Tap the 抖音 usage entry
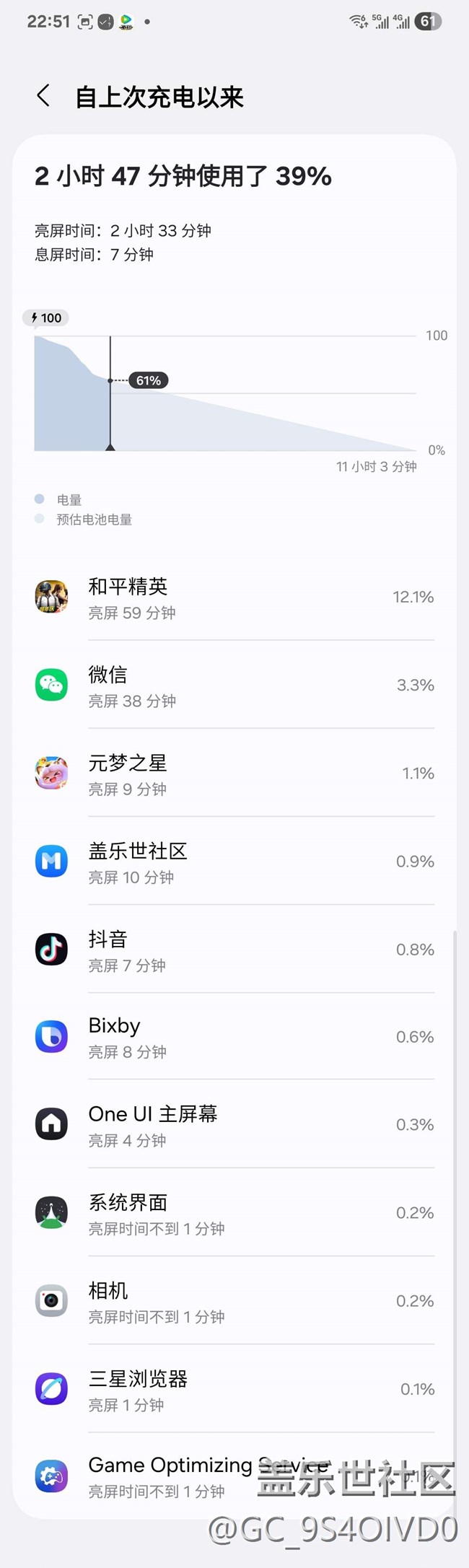 [234, 950]
